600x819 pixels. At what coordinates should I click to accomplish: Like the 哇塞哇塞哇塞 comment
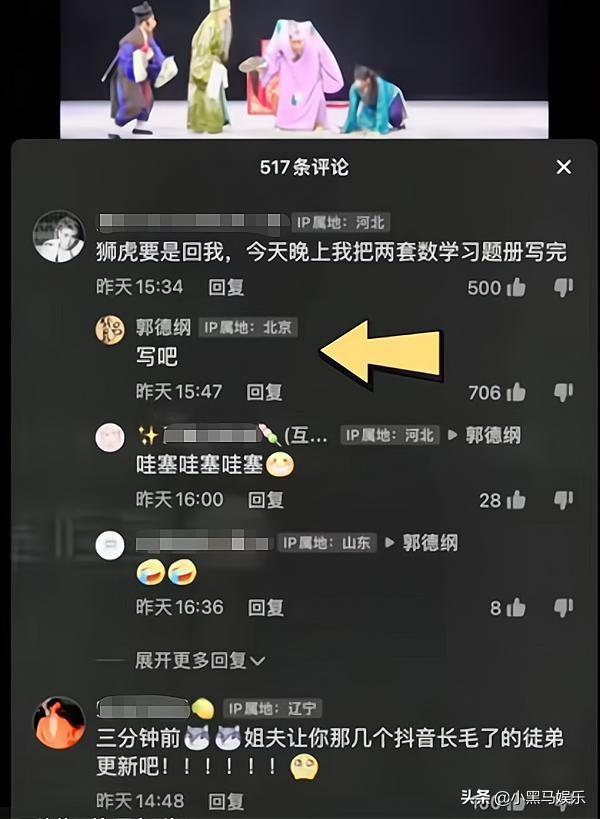516,499
